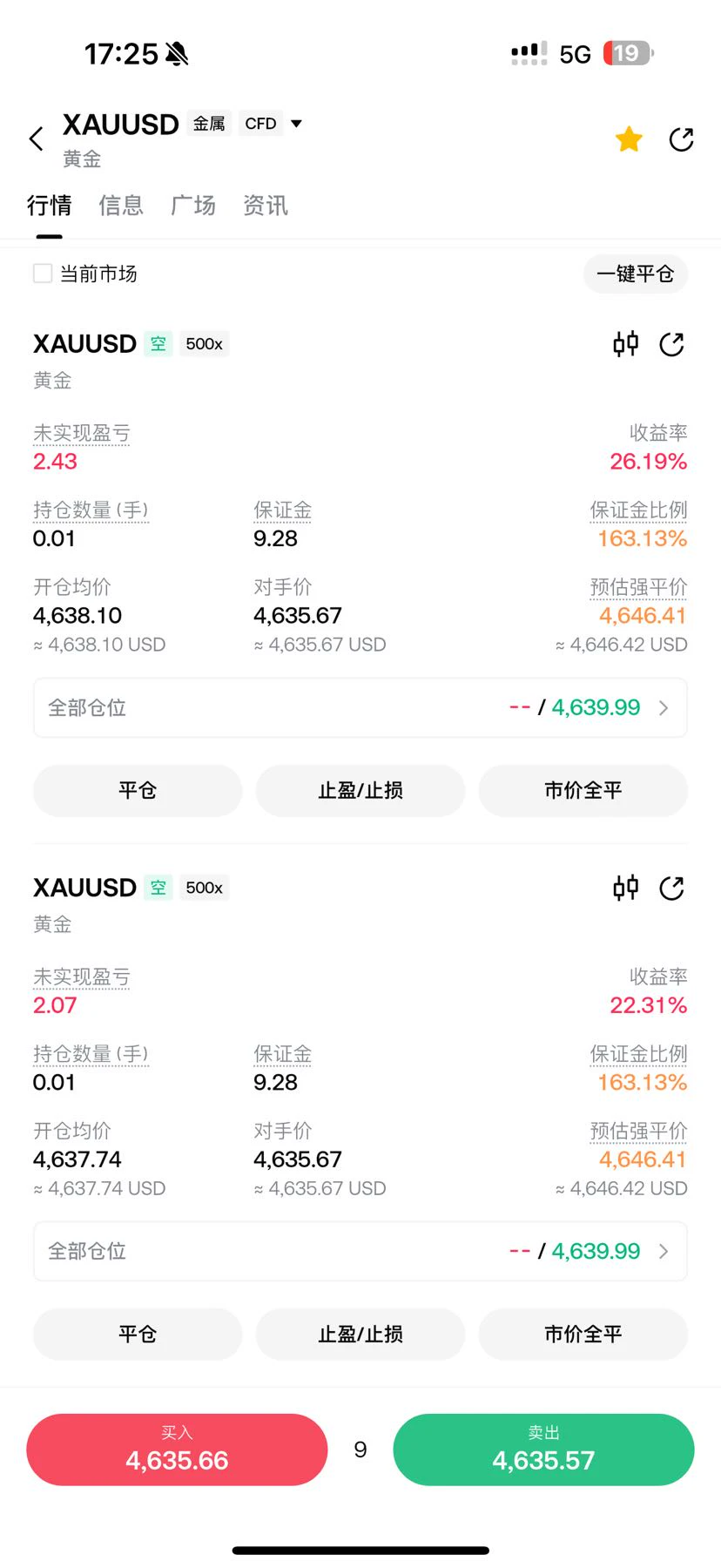This screenshot has height=1568, width=721.
Task: Open 全部仓位 row of the 22.31% position
Action: (360, 1251)
